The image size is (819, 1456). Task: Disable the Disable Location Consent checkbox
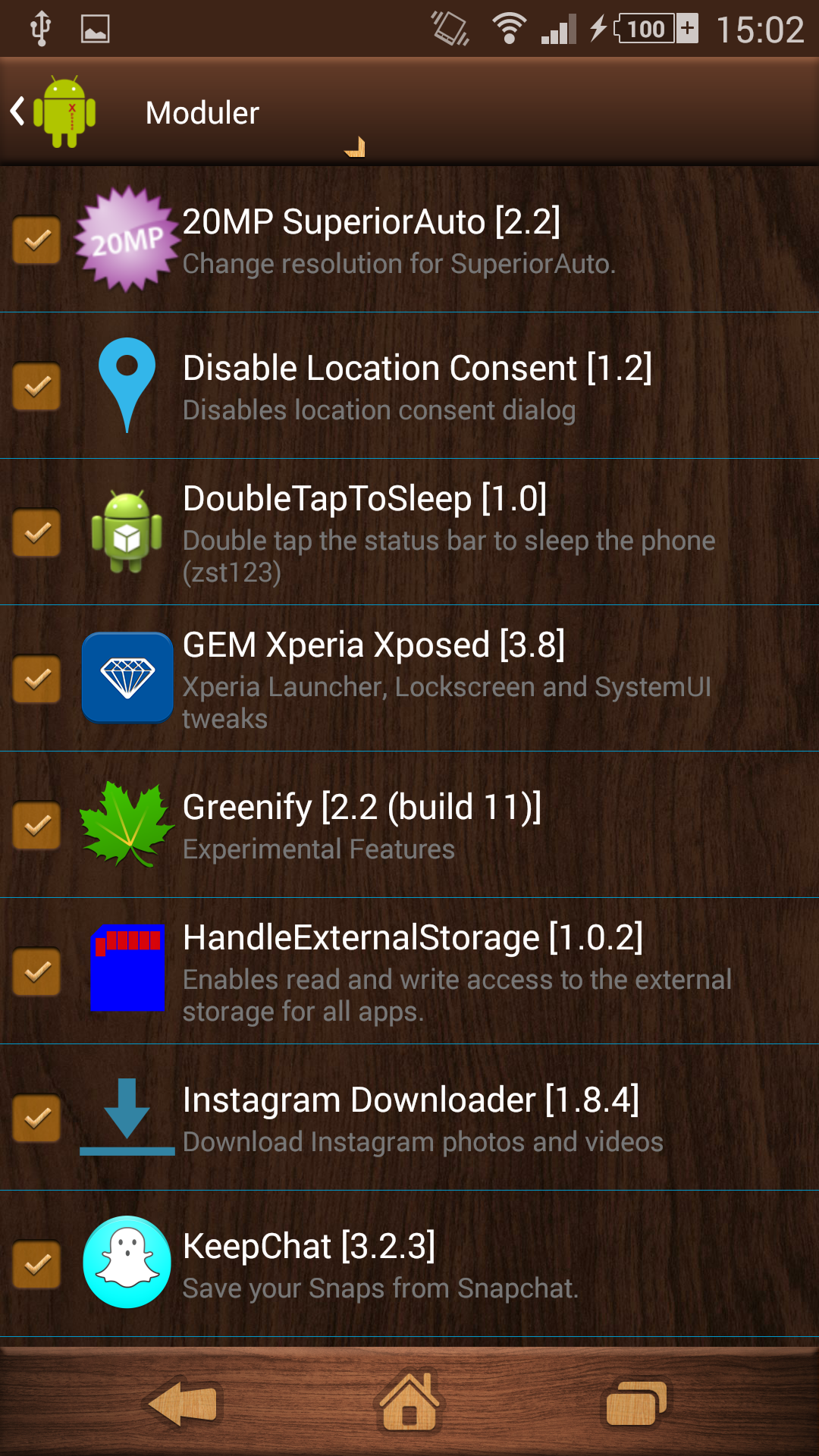36,387
